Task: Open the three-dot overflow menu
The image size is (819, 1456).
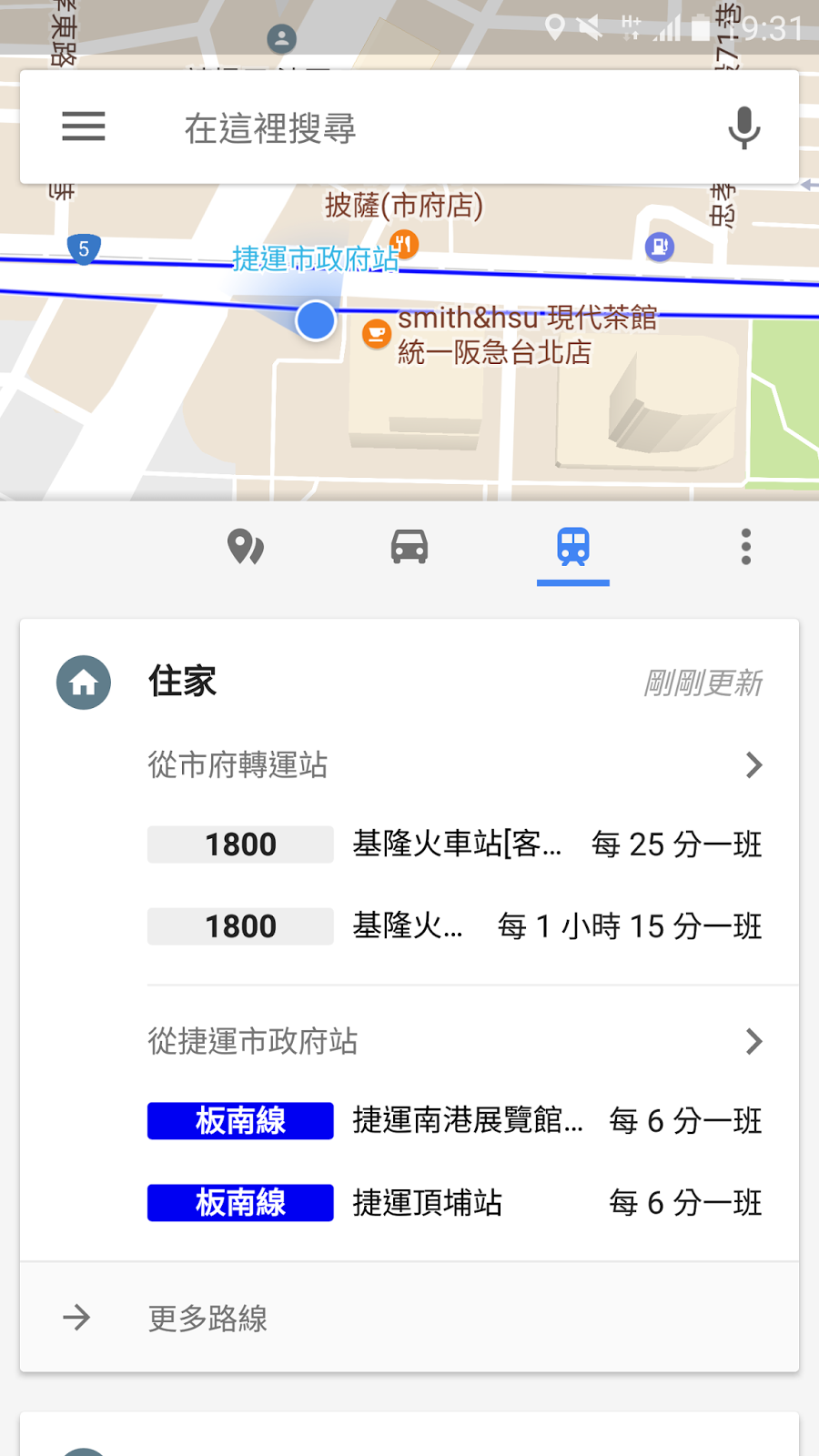Action: pyautogui.click(x=746, y=547)
